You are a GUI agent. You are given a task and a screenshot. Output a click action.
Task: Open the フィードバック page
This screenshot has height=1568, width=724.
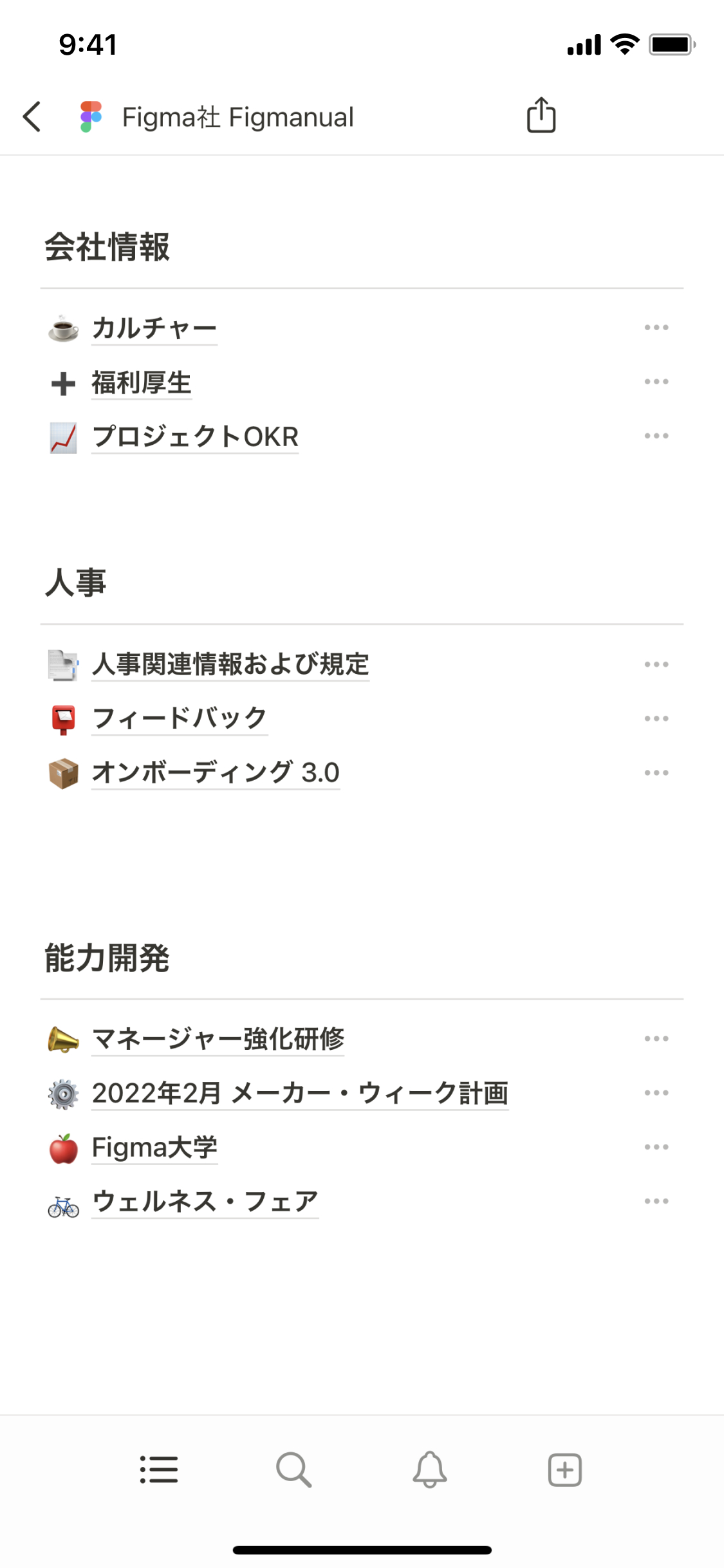coord(179,718)
